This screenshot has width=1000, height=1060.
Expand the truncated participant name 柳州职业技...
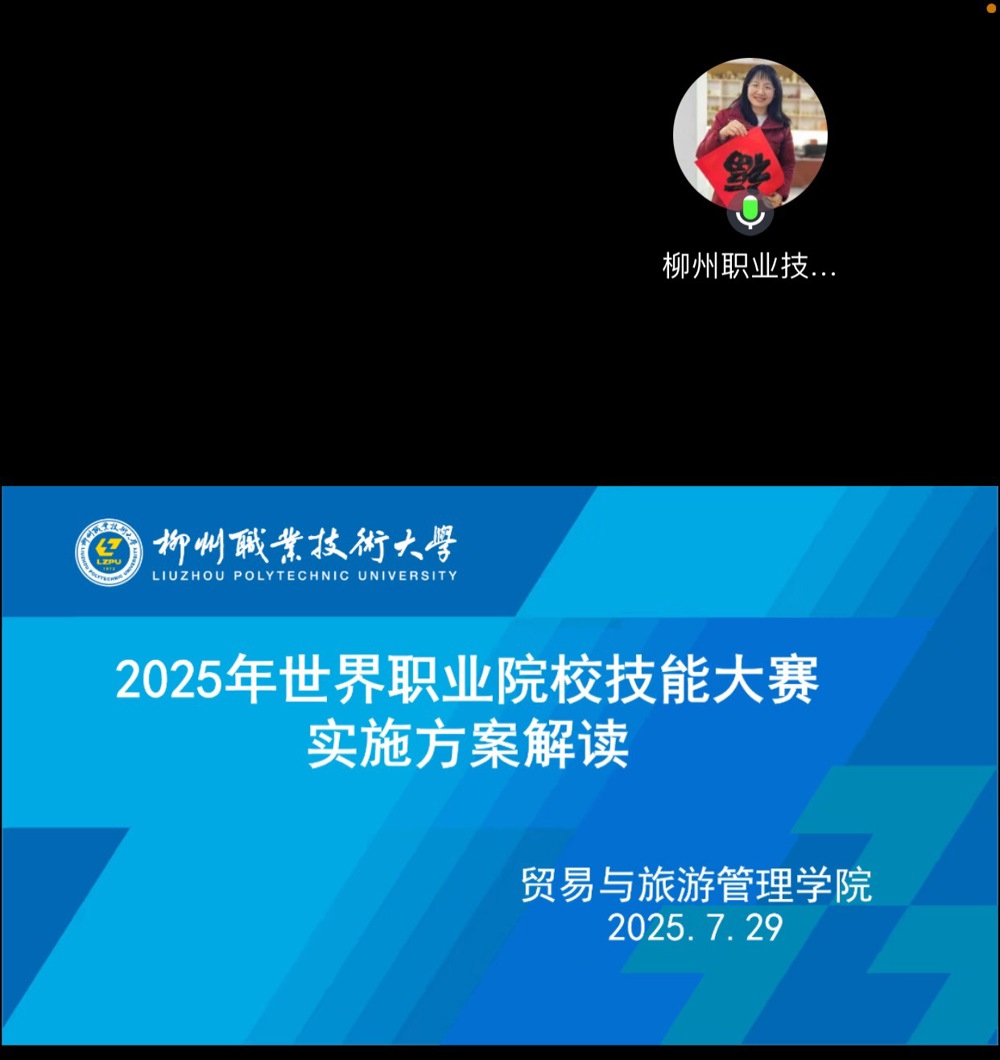[x=751, y=265]
